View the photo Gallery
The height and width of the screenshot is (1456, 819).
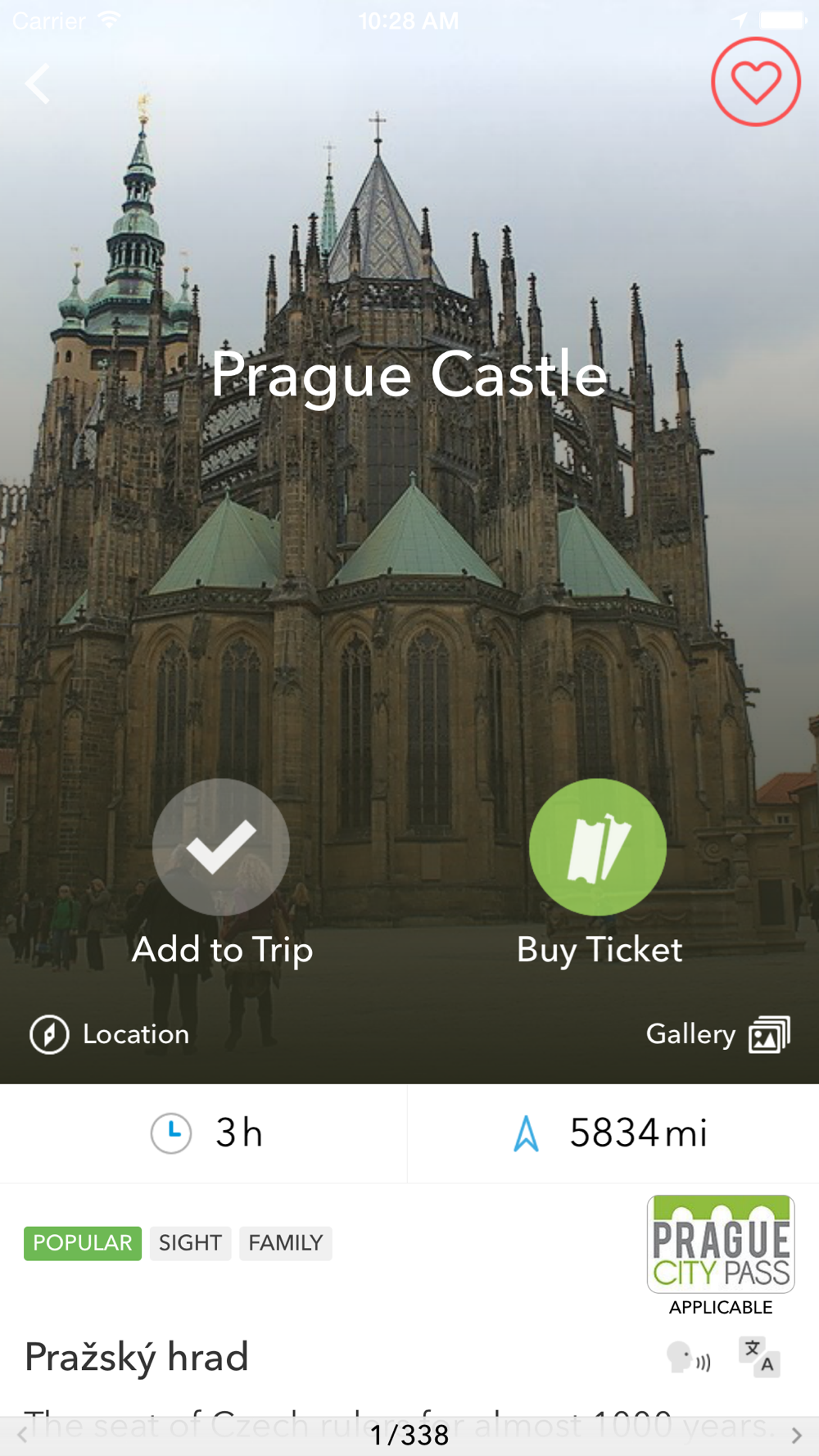[x=717, y=1034]
